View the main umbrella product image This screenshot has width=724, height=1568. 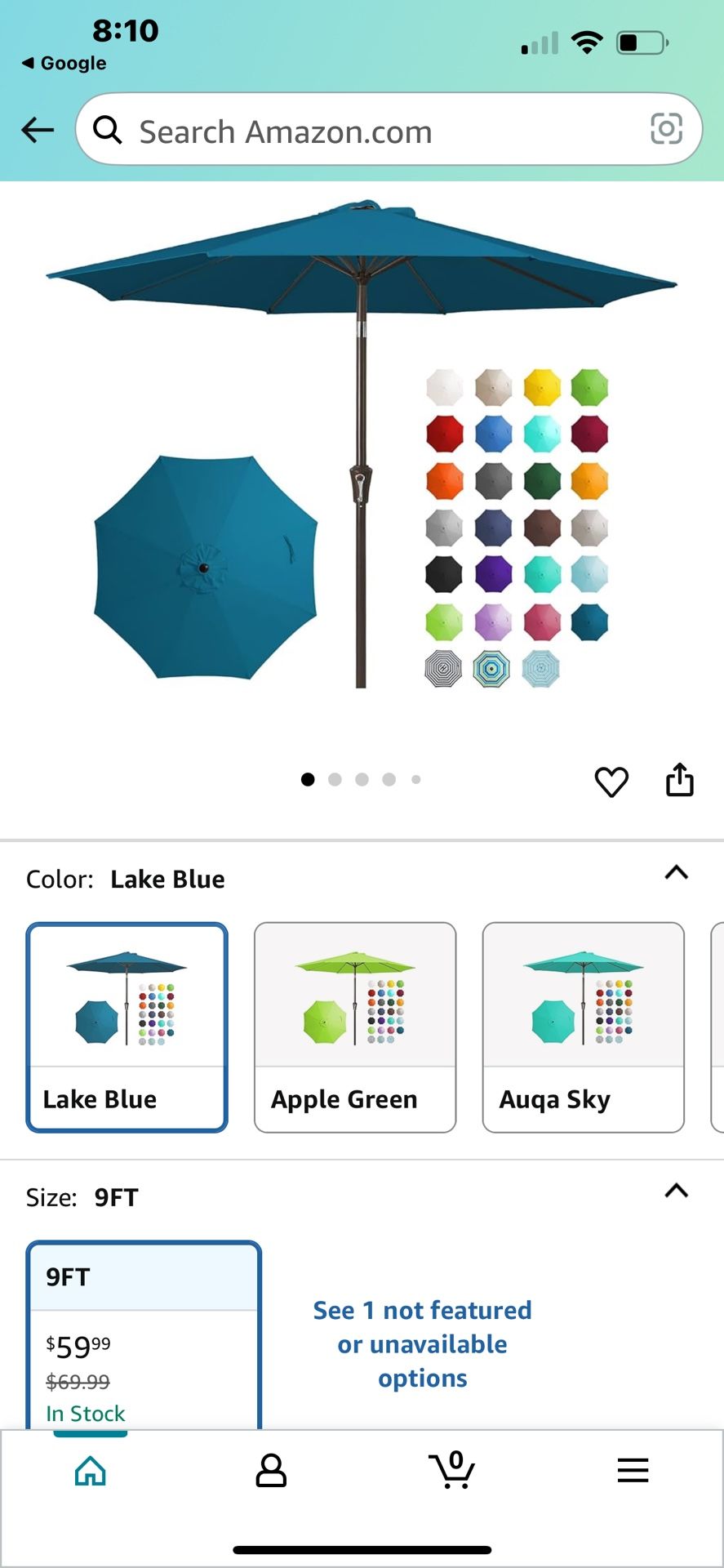coord(362,457)
